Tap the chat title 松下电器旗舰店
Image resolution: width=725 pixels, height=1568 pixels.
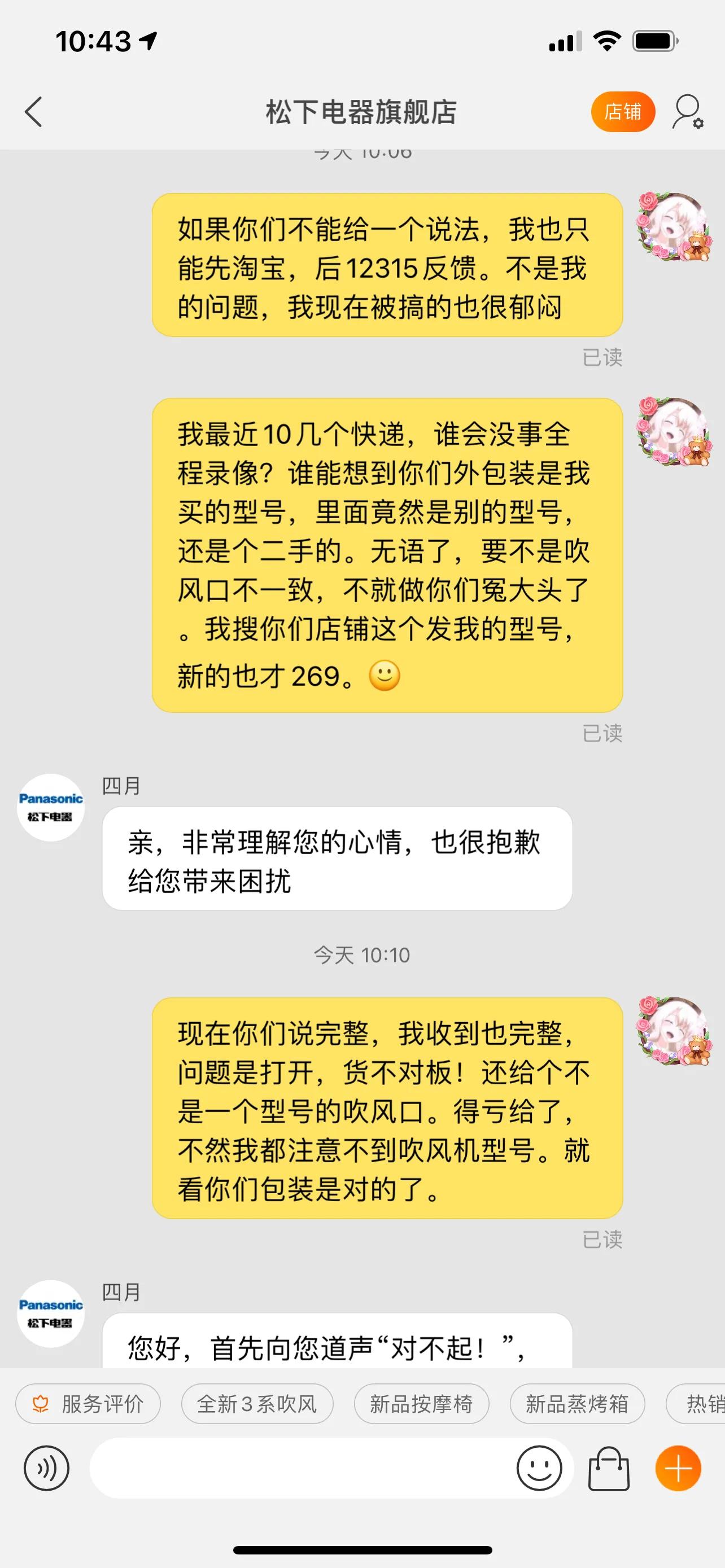click(x=362, y=112)
